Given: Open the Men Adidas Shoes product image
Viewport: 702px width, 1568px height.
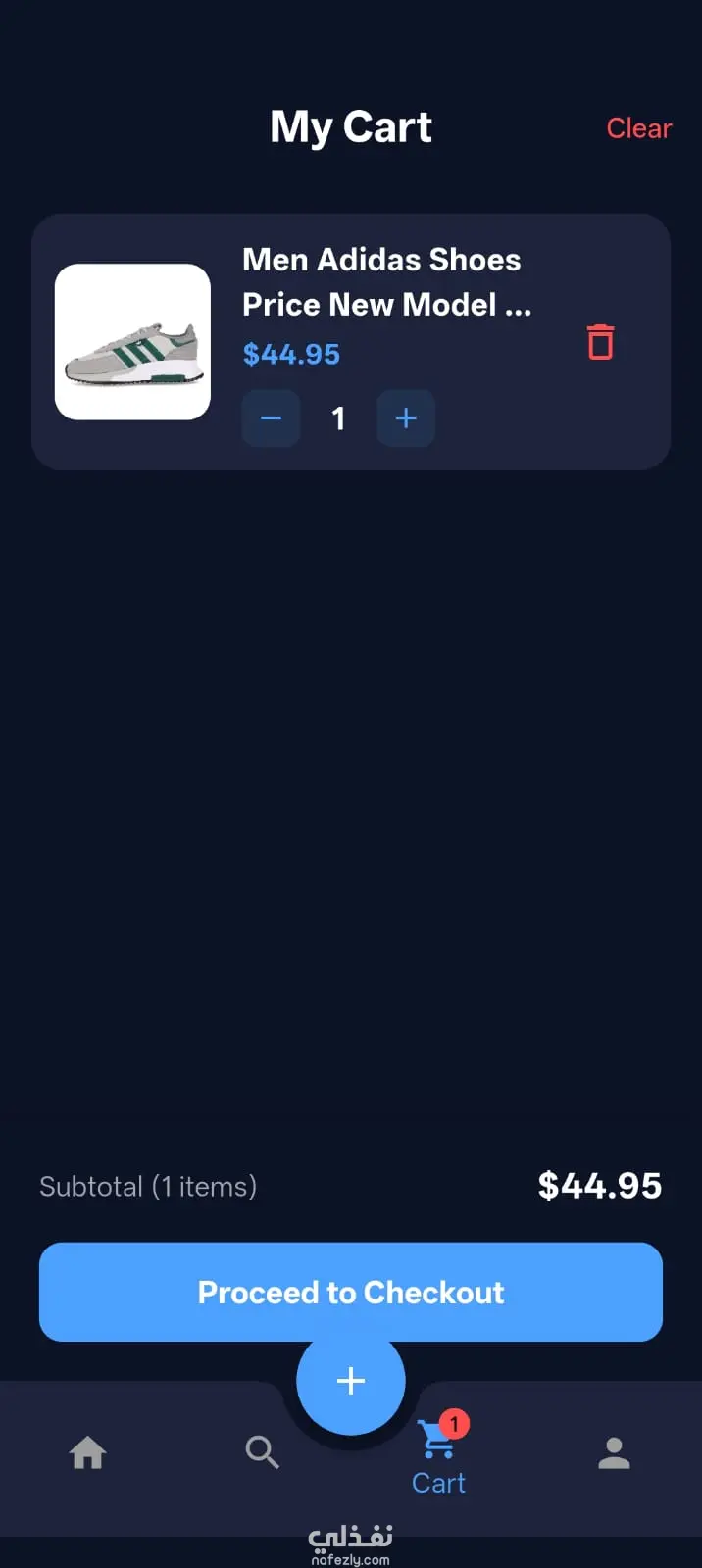Looking at the screenshot, I should [x=132, y=342].
